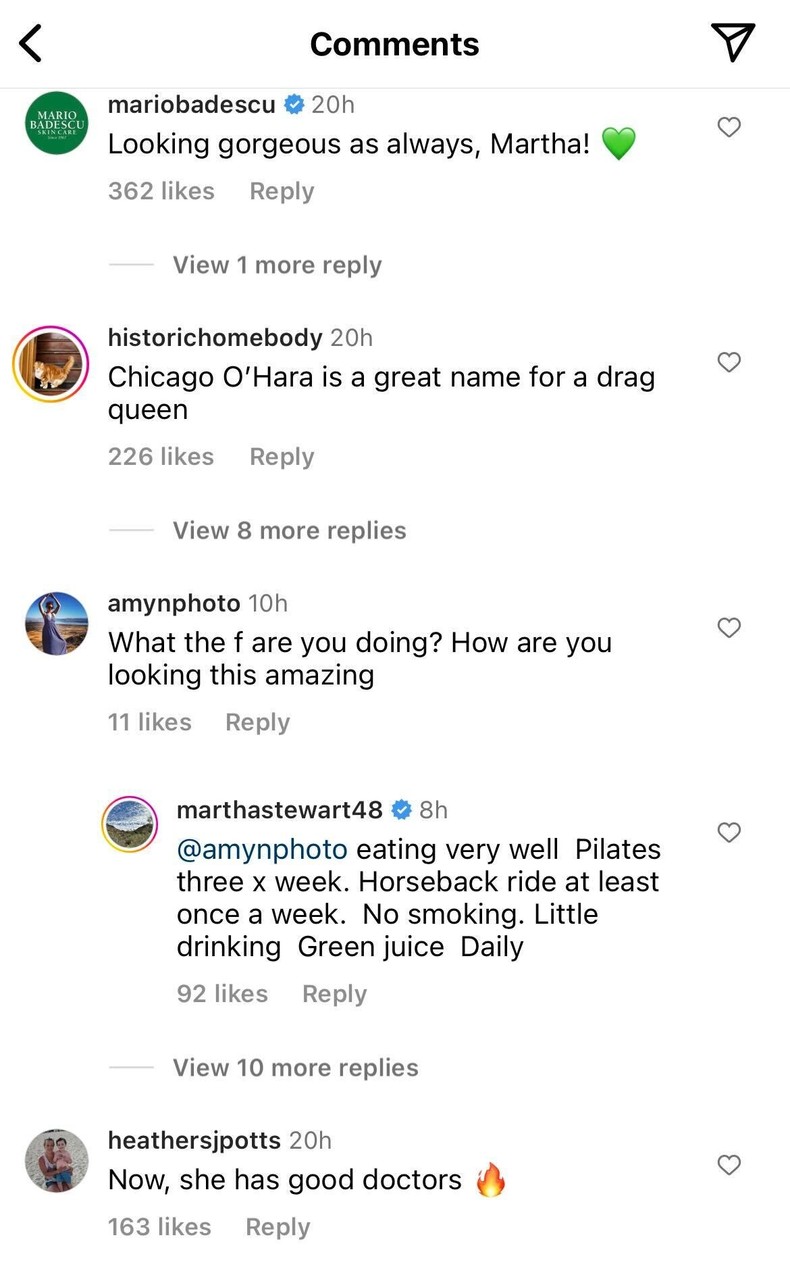Open the share via direct message icon
The width and height of the screenshot is (790, 1269).
[x=733, y=43]
